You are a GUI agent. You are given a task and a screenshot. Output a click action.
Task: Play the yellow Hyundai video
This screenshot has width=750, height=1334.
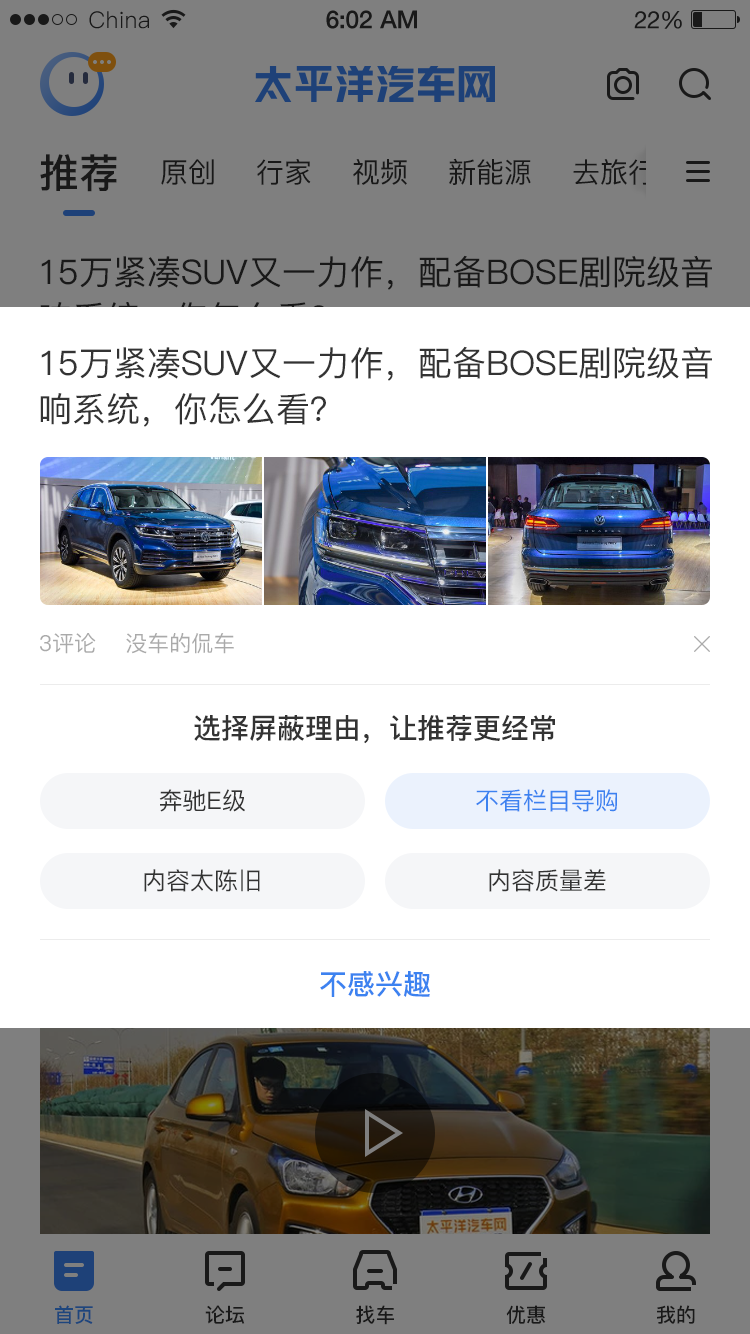click(375, 1134)
